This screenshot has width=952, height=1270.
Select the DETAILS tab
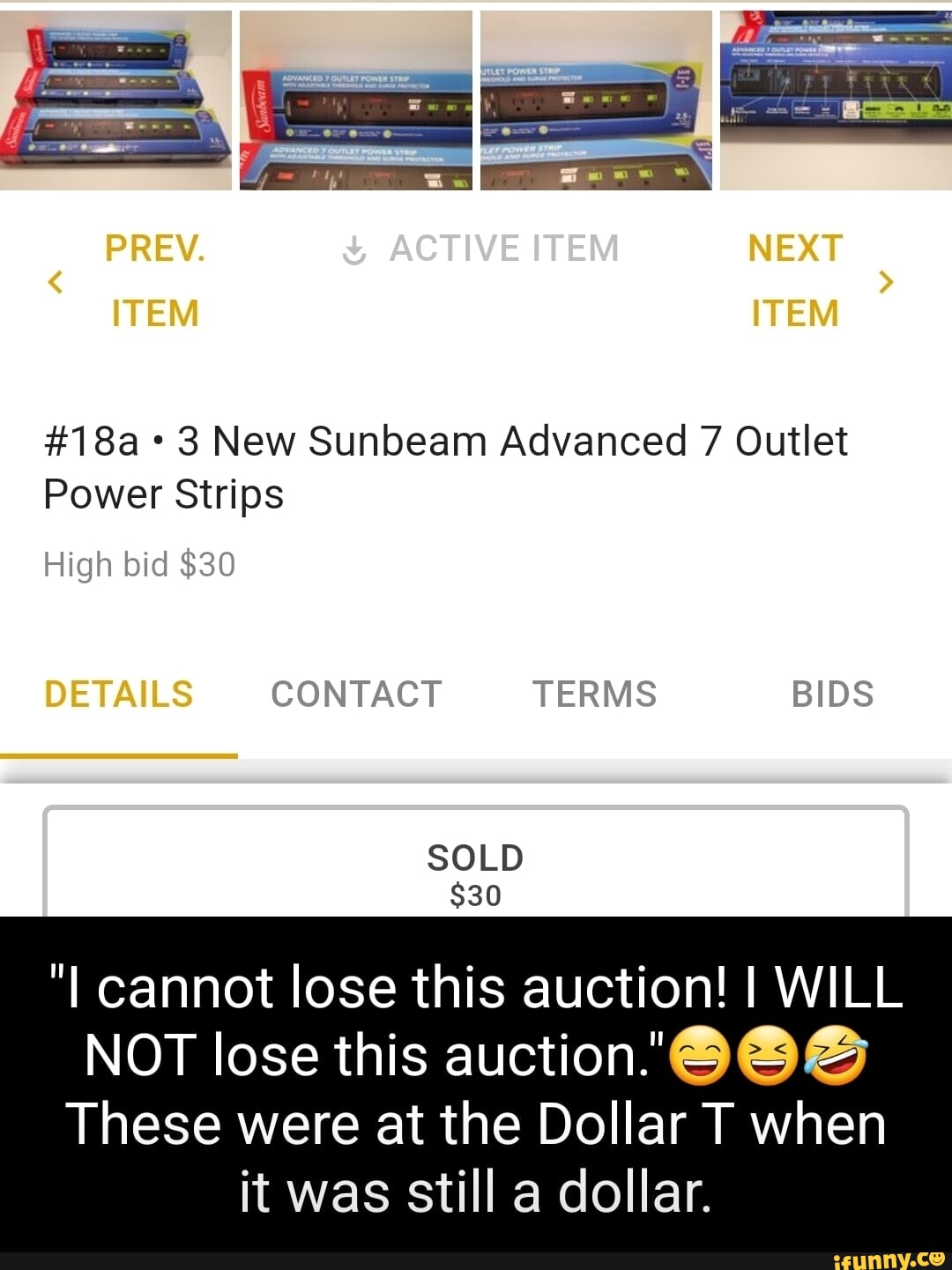(118, 695)
